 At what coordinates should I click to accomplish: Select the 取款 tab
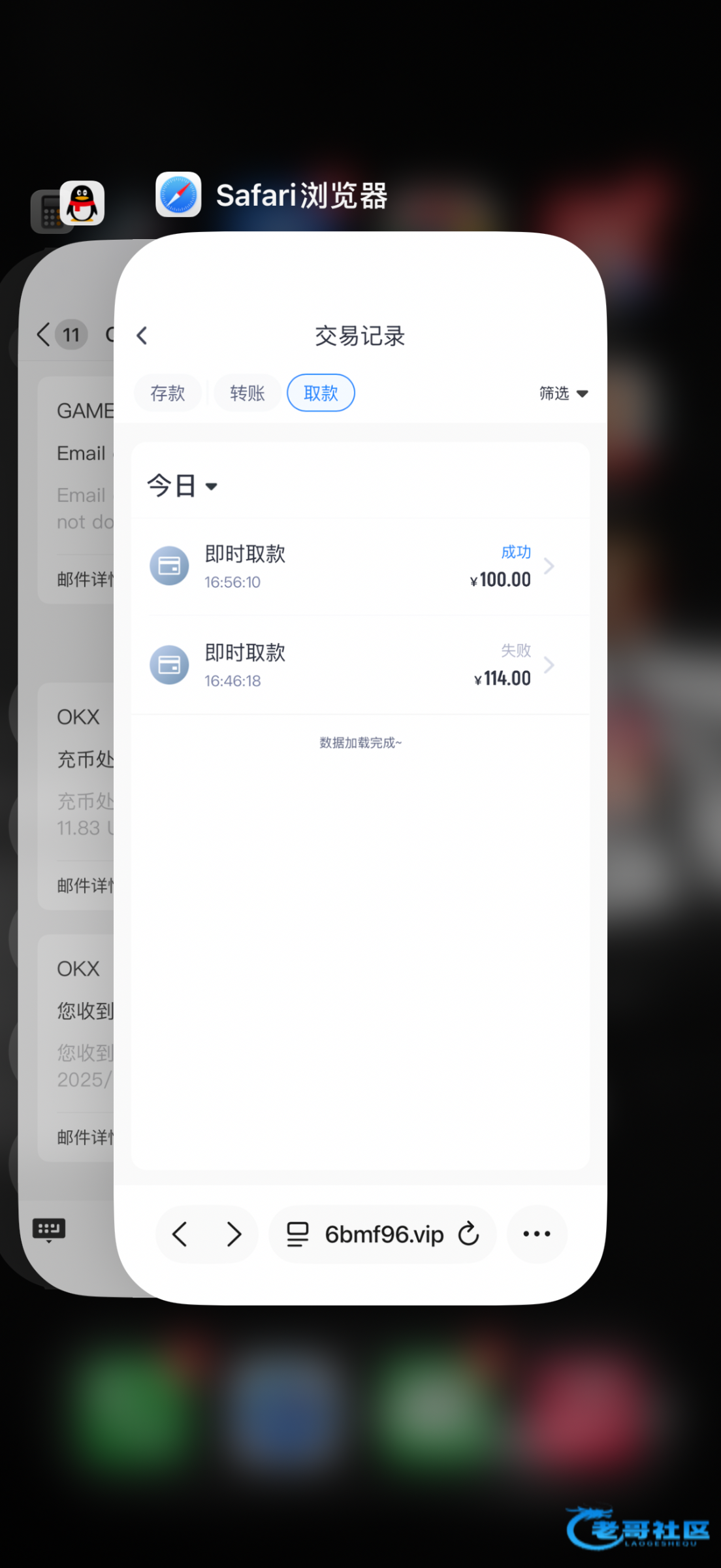pyautogui.click(x=321, y=393)
